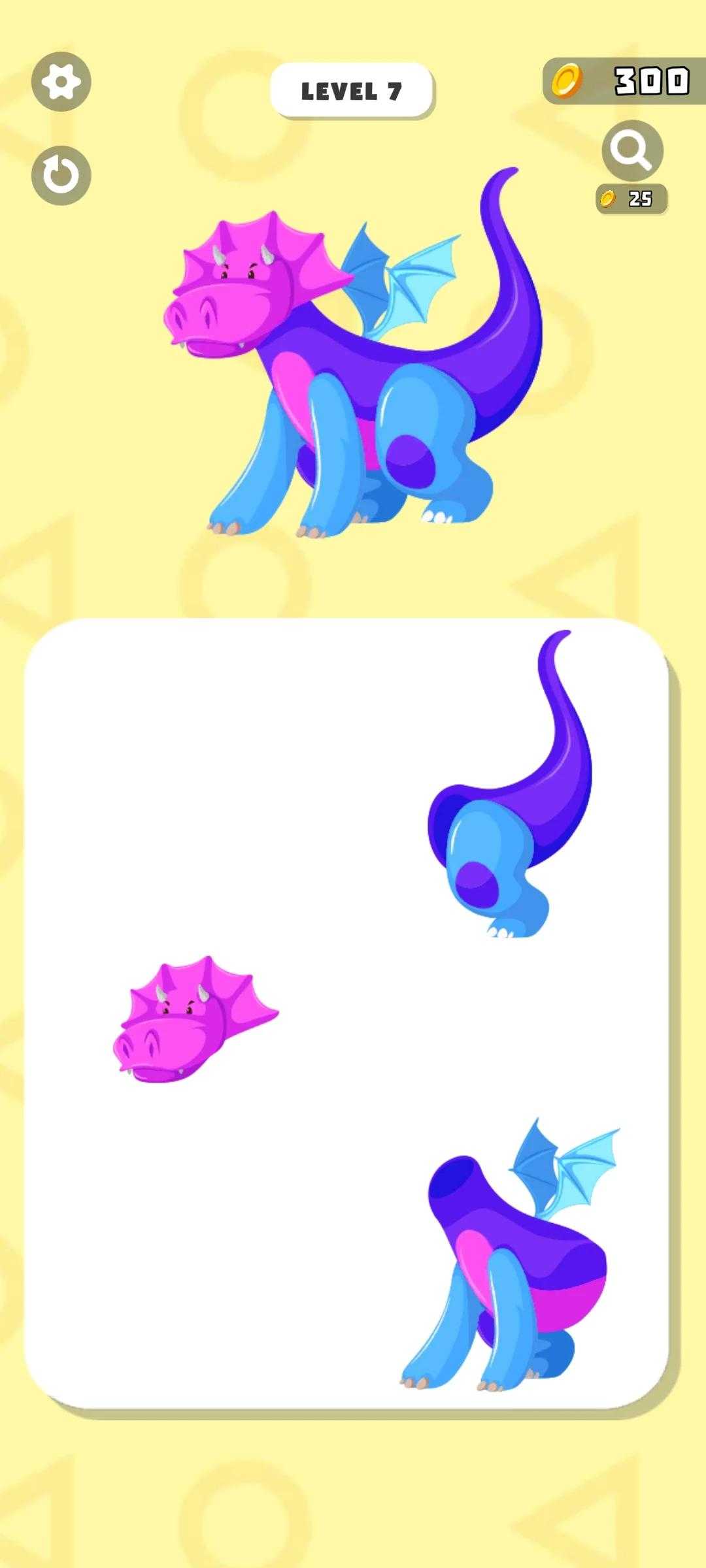Restart the level with the reset icon
The image size is (706, 1568).
(61, 175)
